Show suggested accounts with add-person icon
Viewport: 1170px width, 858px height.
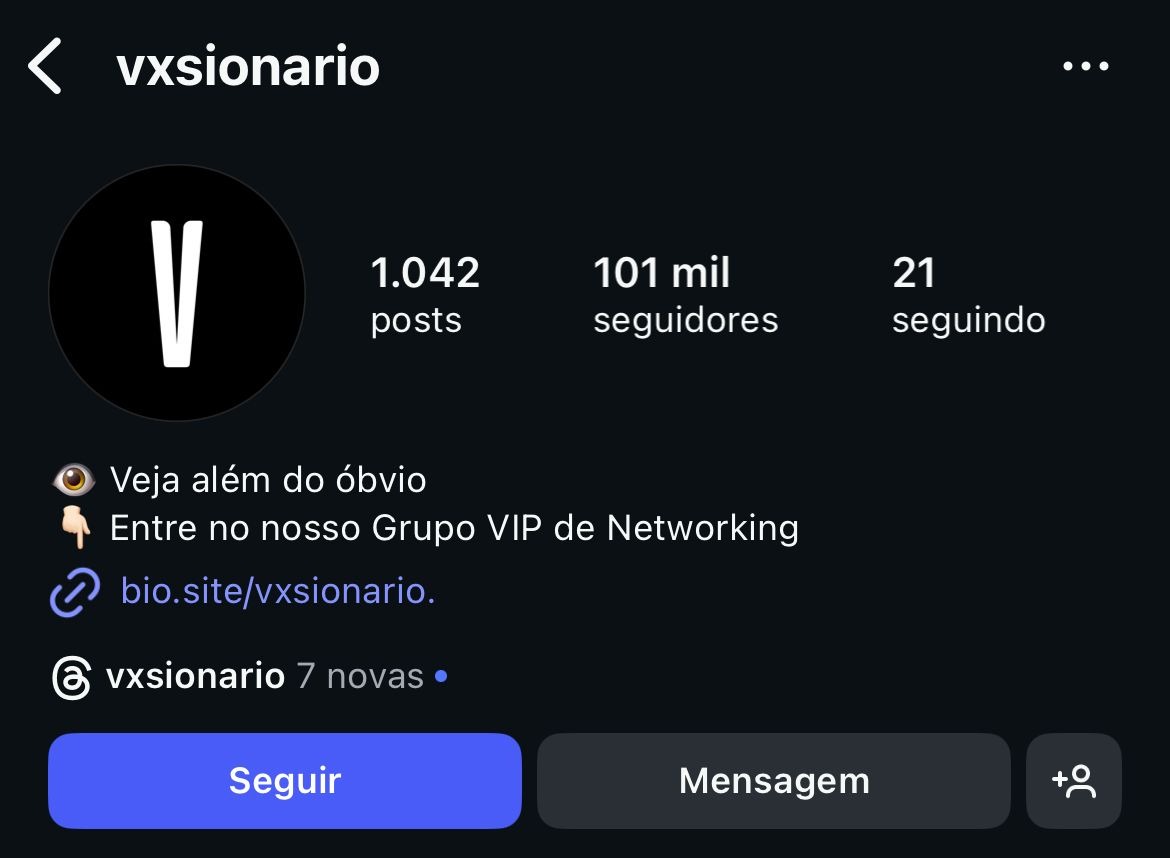[x=1074, y=781]
